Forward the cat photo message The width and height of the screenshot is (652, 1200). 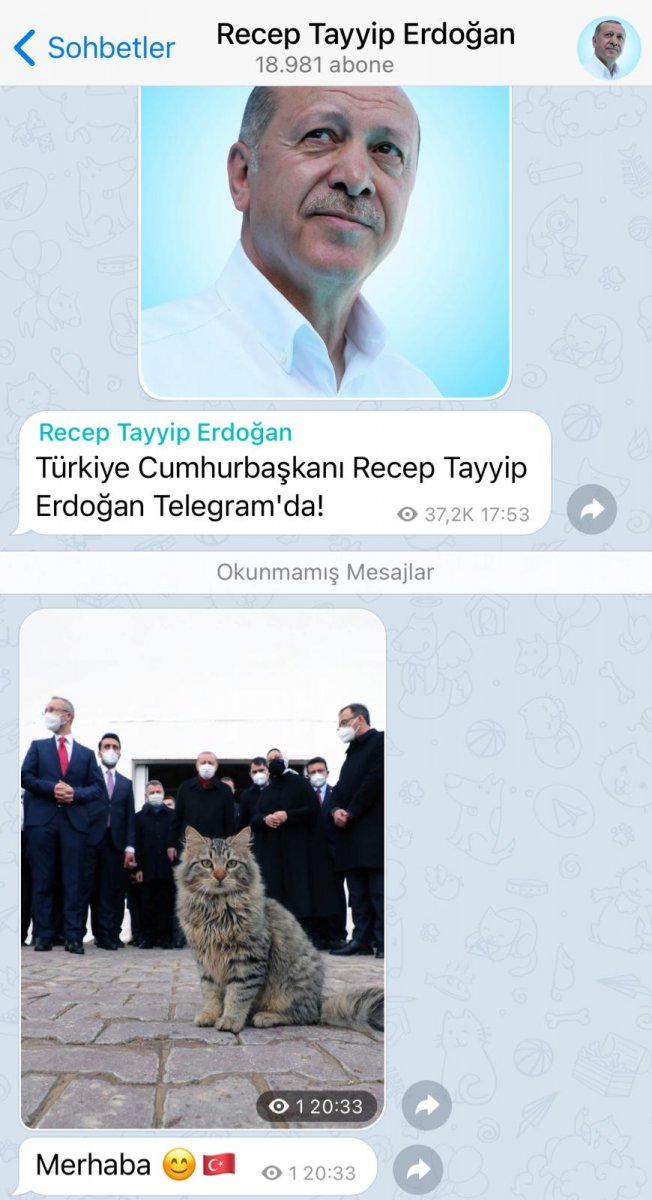coord(427,1105)
